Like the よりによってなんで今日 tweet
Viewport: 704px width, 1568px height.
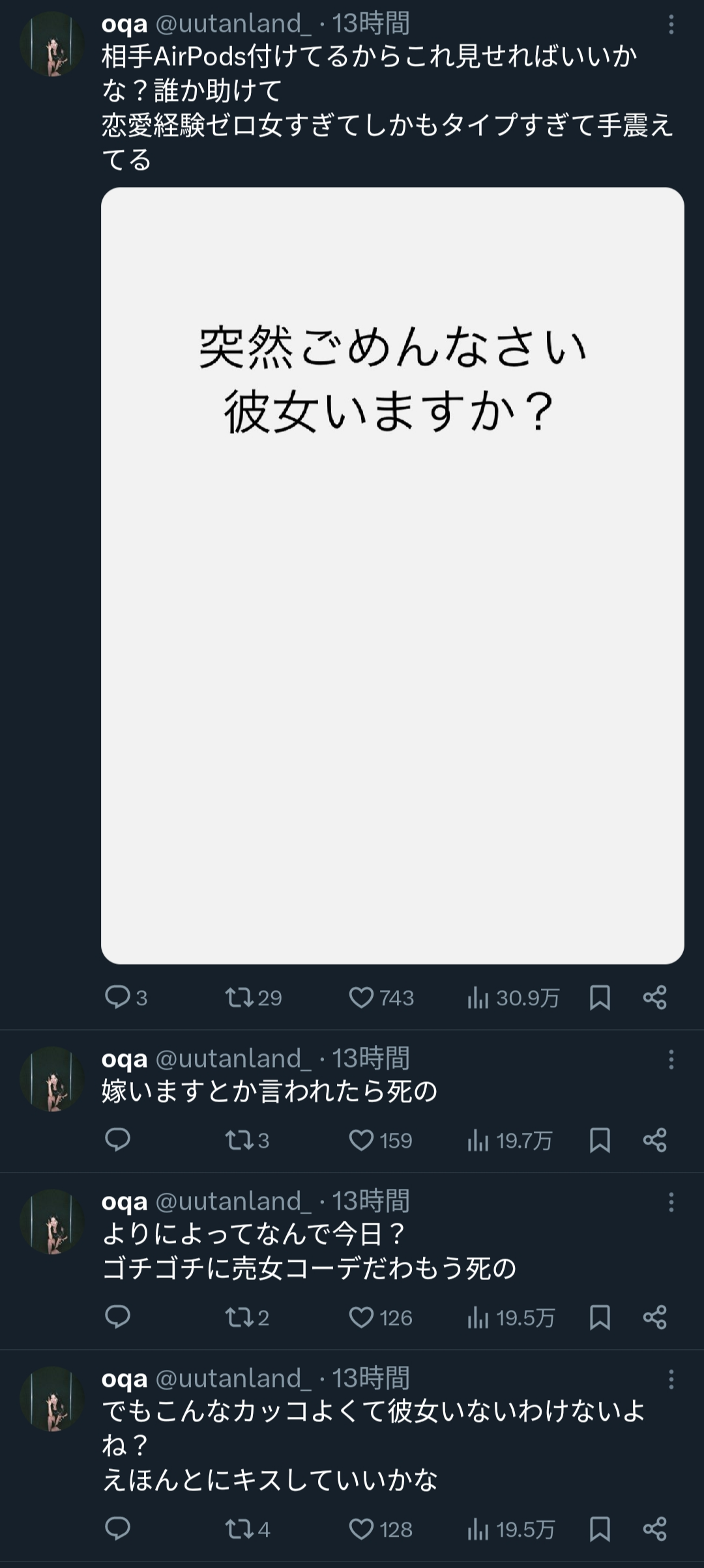tap(361, 1318)
